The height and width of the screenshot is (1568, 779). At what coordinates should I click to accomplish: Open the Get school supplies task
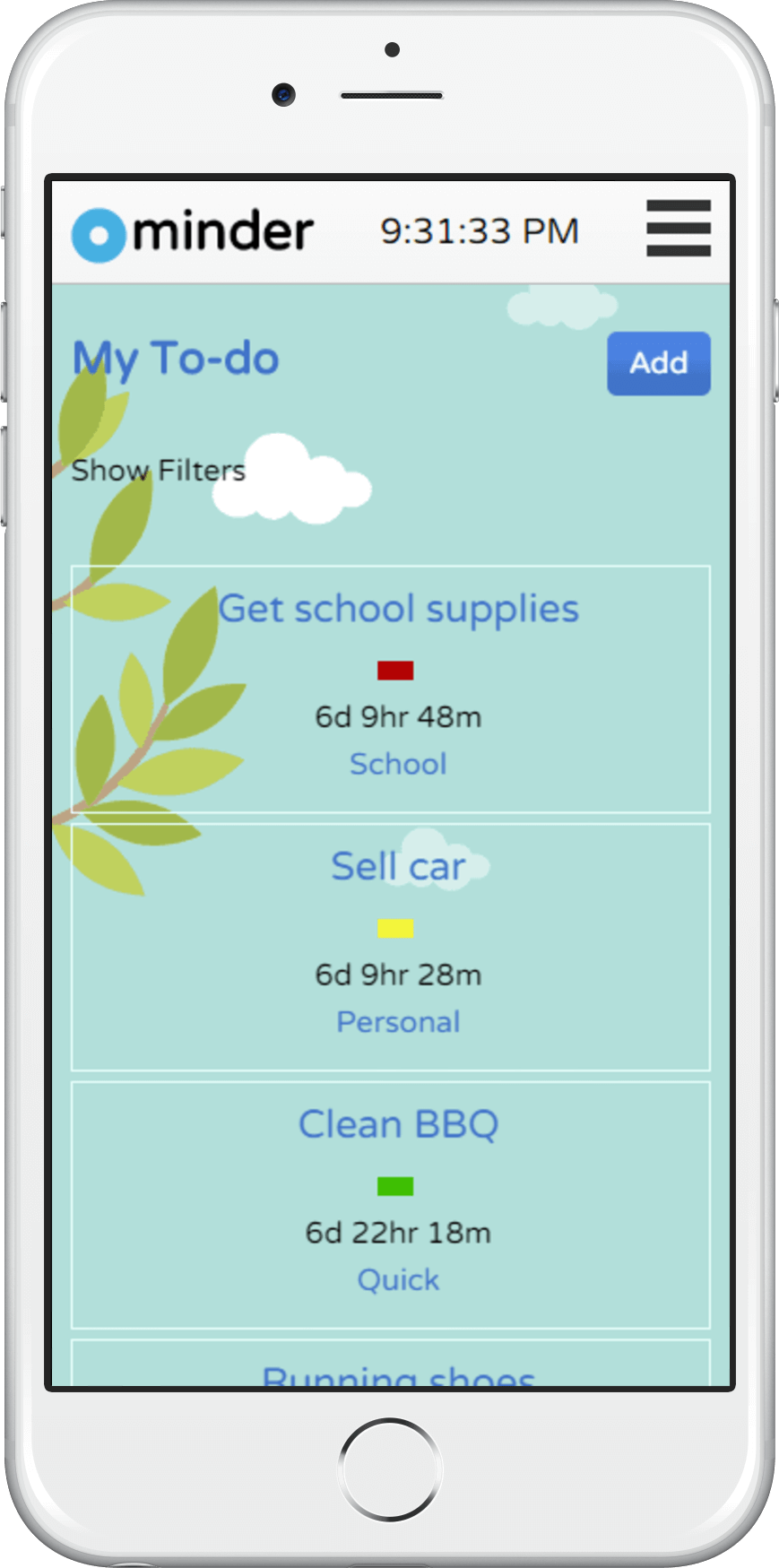pyautogui.click(x=398, y=609)
